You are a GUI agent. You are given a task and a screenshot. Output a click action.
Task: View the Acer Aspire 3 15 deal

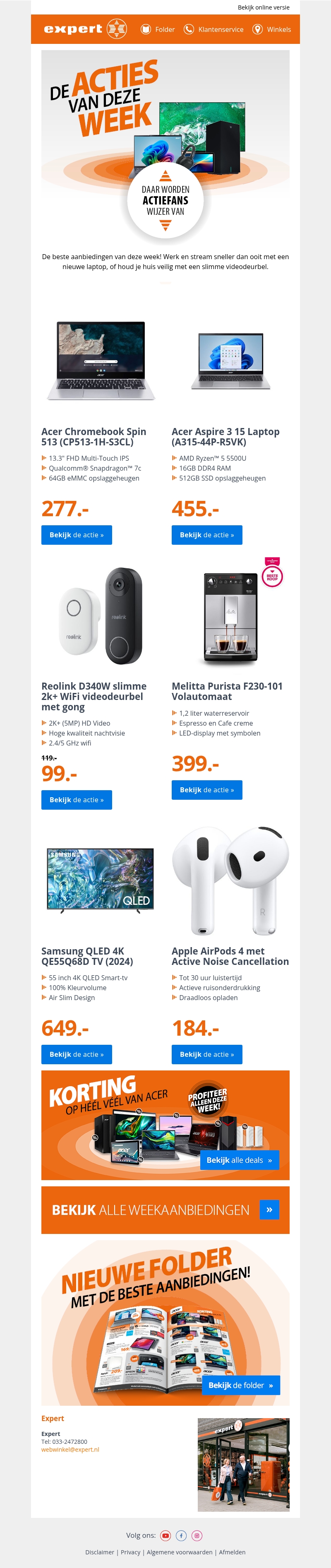click(207, 534)
